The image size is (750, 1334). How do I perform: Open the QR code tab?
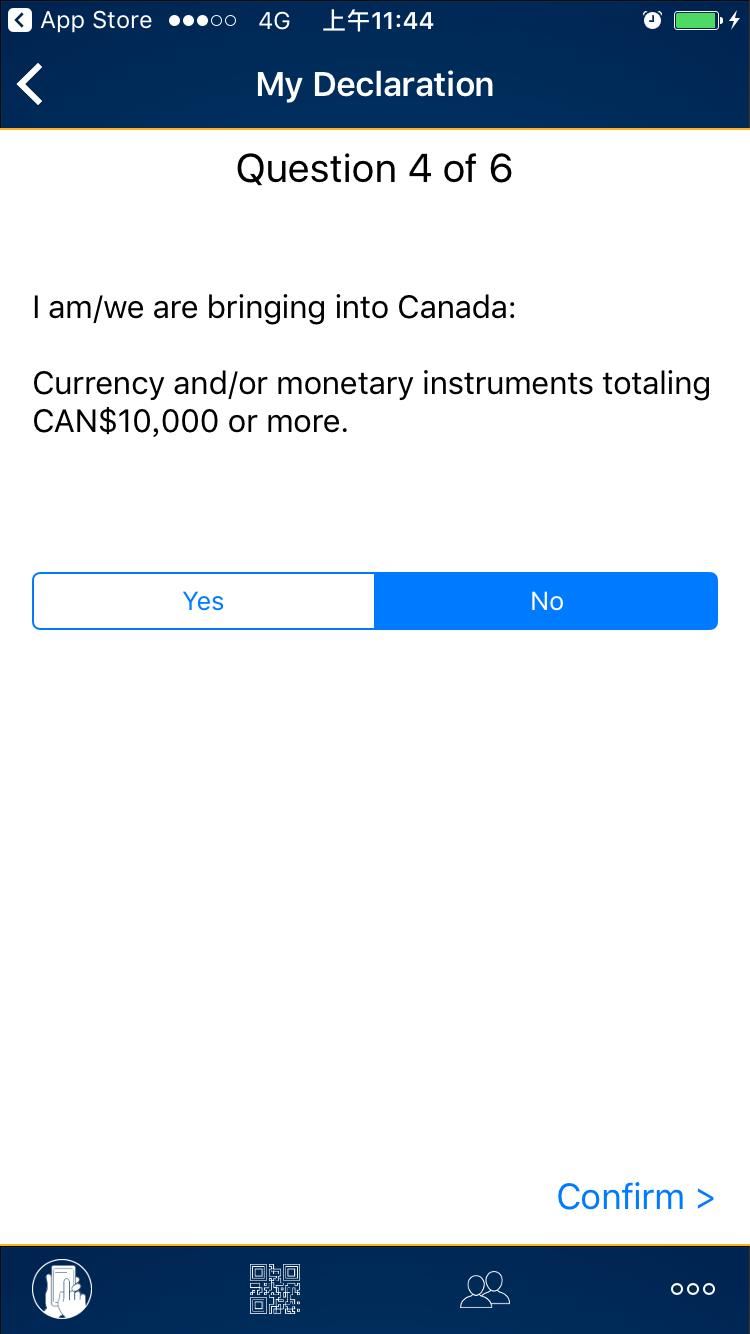[275, 1289]
